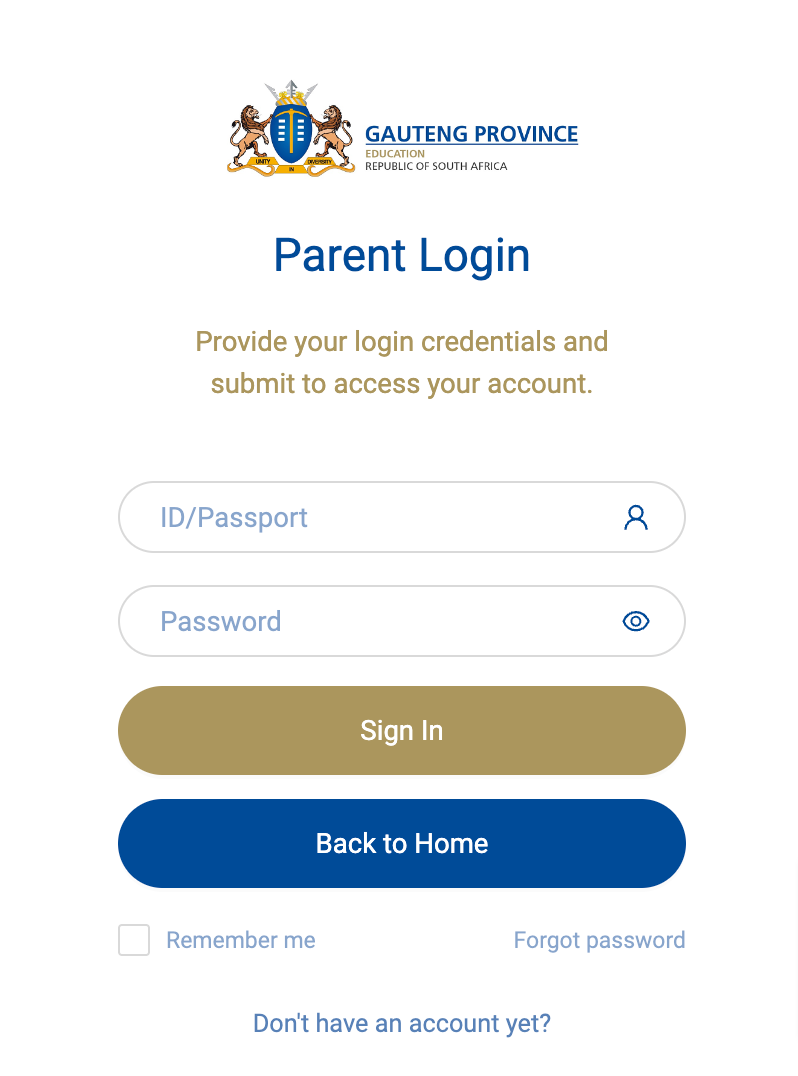Screen dimensions: 798x1076
Task: Show the hidden password using the eye toggle
Action: click(636, 621)
